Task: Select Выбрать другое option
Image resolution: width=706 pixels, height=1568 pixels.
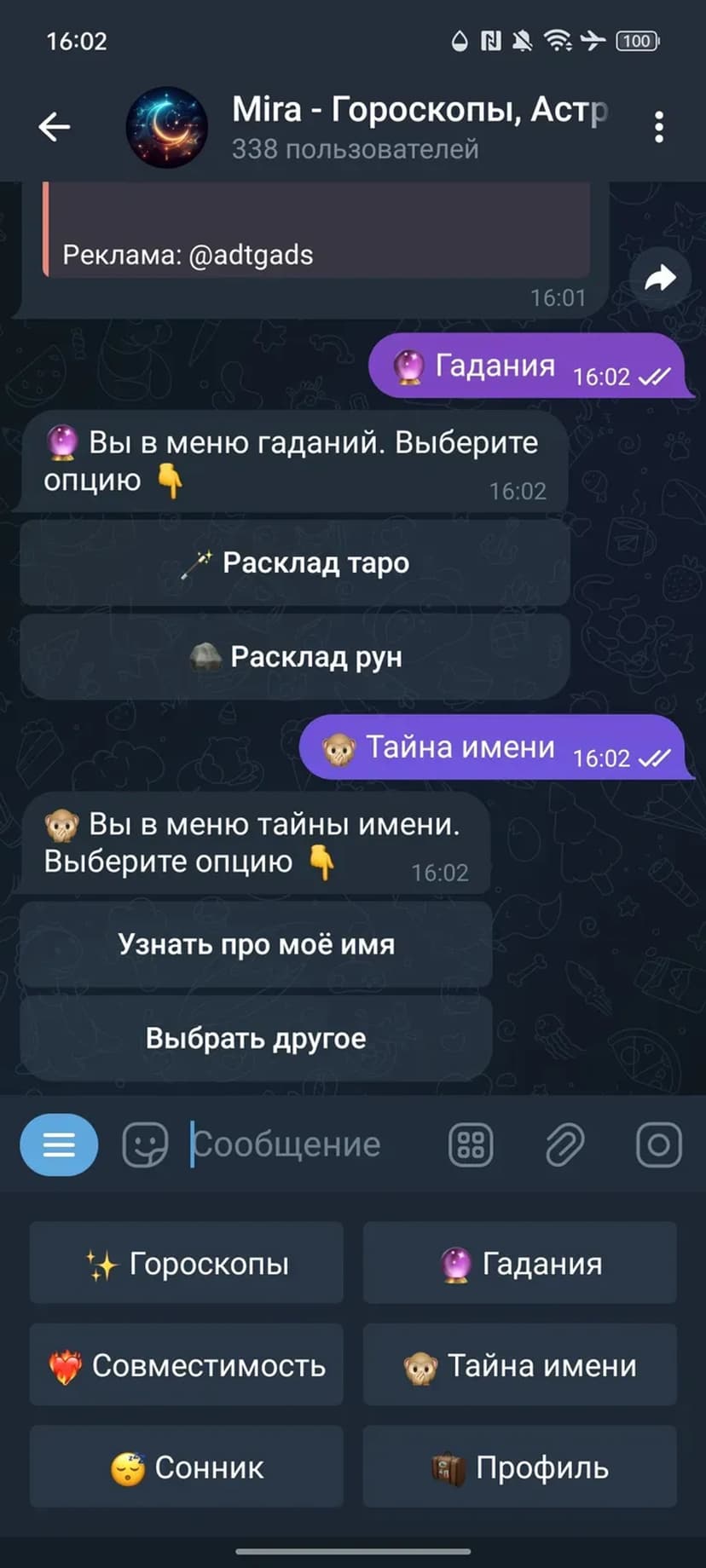Action: 256,1038
